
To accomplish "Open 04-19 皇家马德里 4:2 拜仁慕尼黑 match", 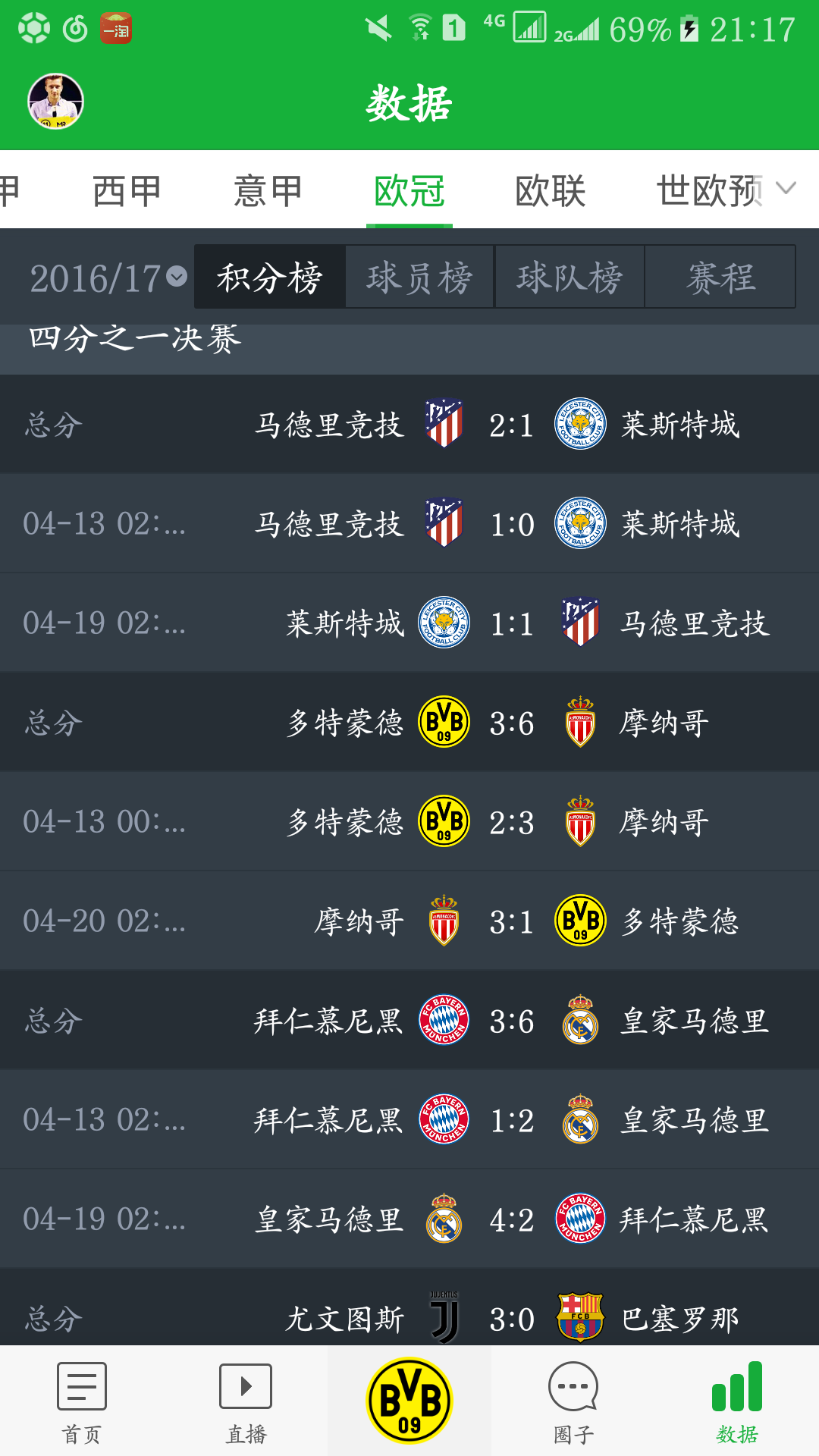I will coord(409,1219).
